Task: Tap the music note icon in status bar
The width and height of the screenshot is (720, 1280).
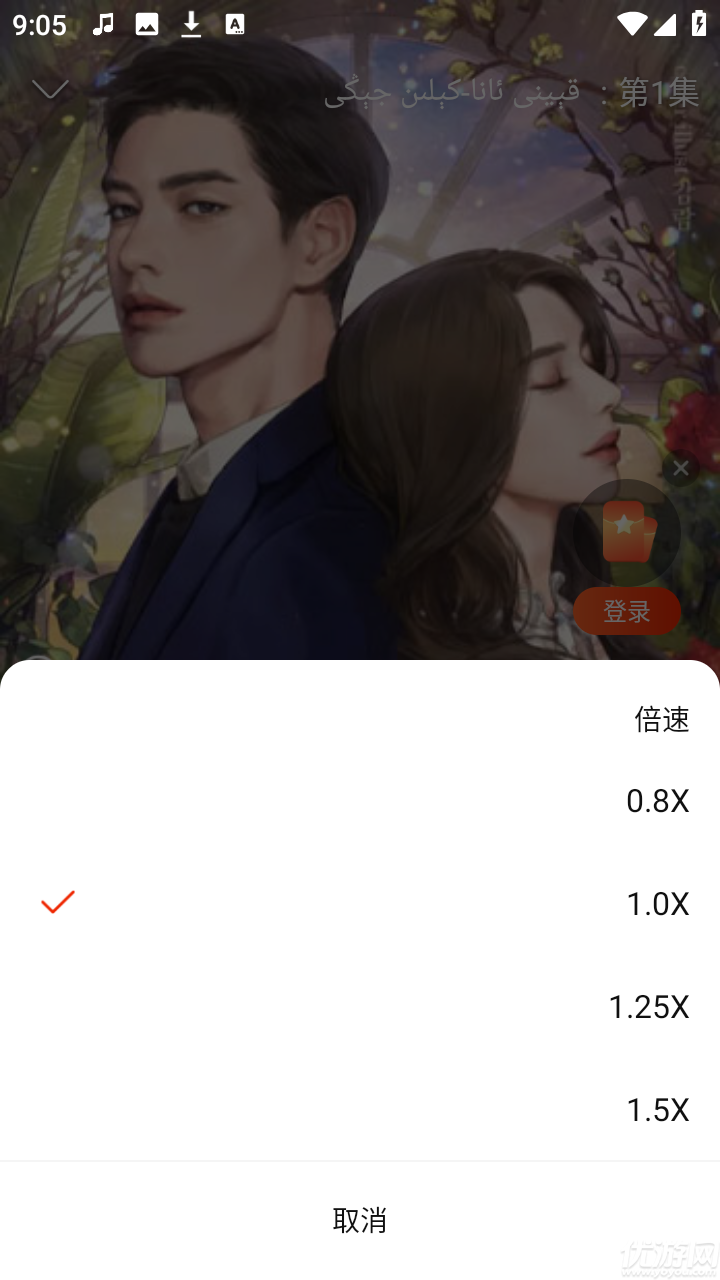Action: coord(103,22)
